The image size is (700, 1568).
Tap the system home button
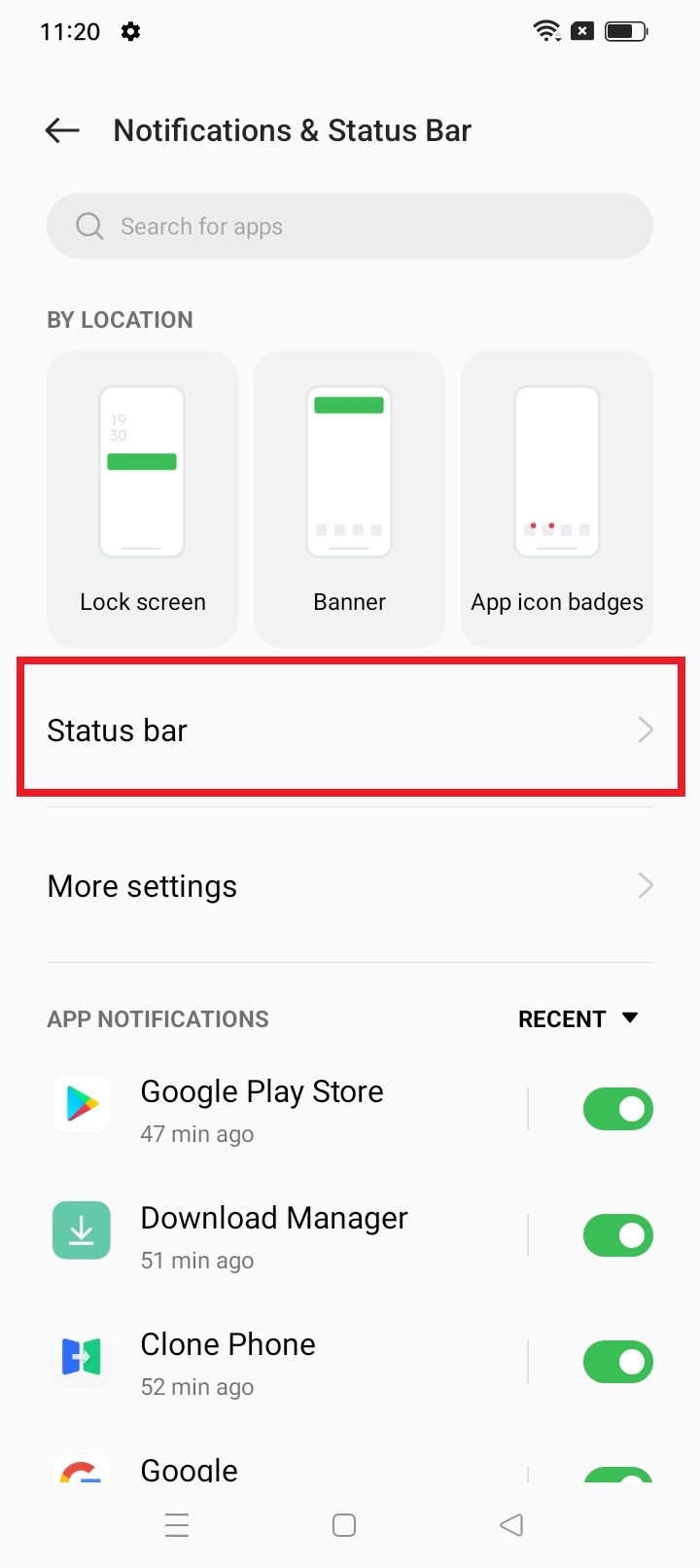tap(344, 1524)
